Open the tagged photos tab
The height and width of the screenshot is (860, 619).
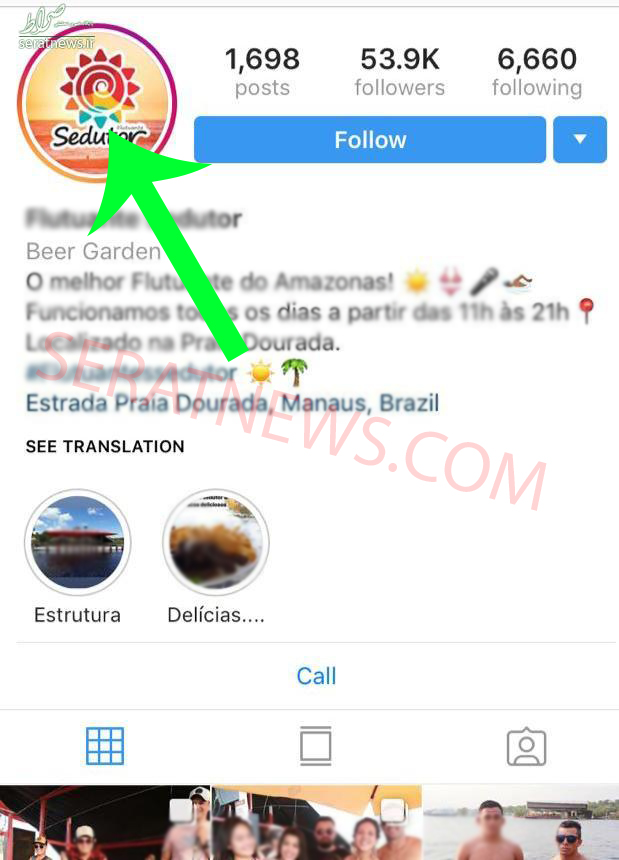(526, 746)
